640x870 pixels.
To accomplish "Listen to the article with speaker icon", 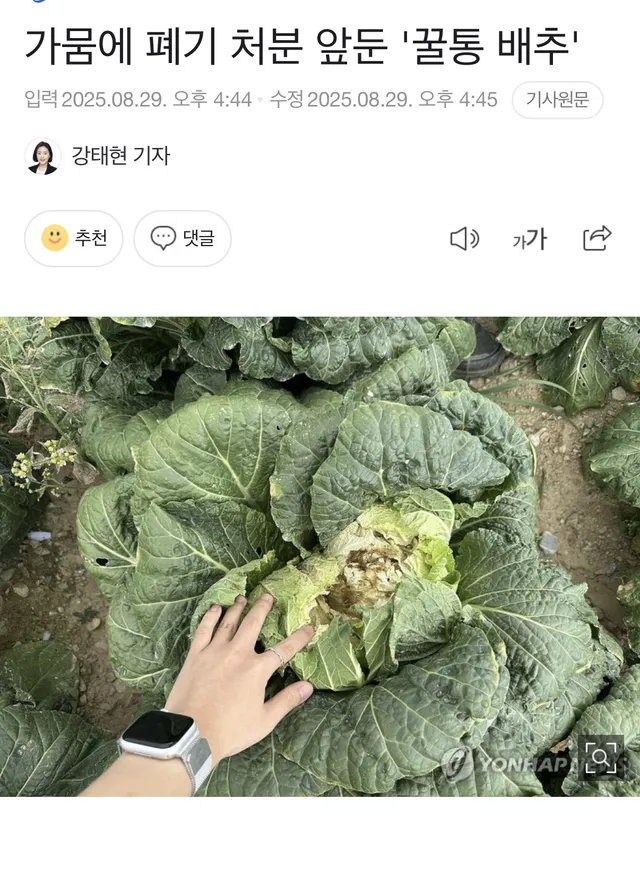I will 464,238.
